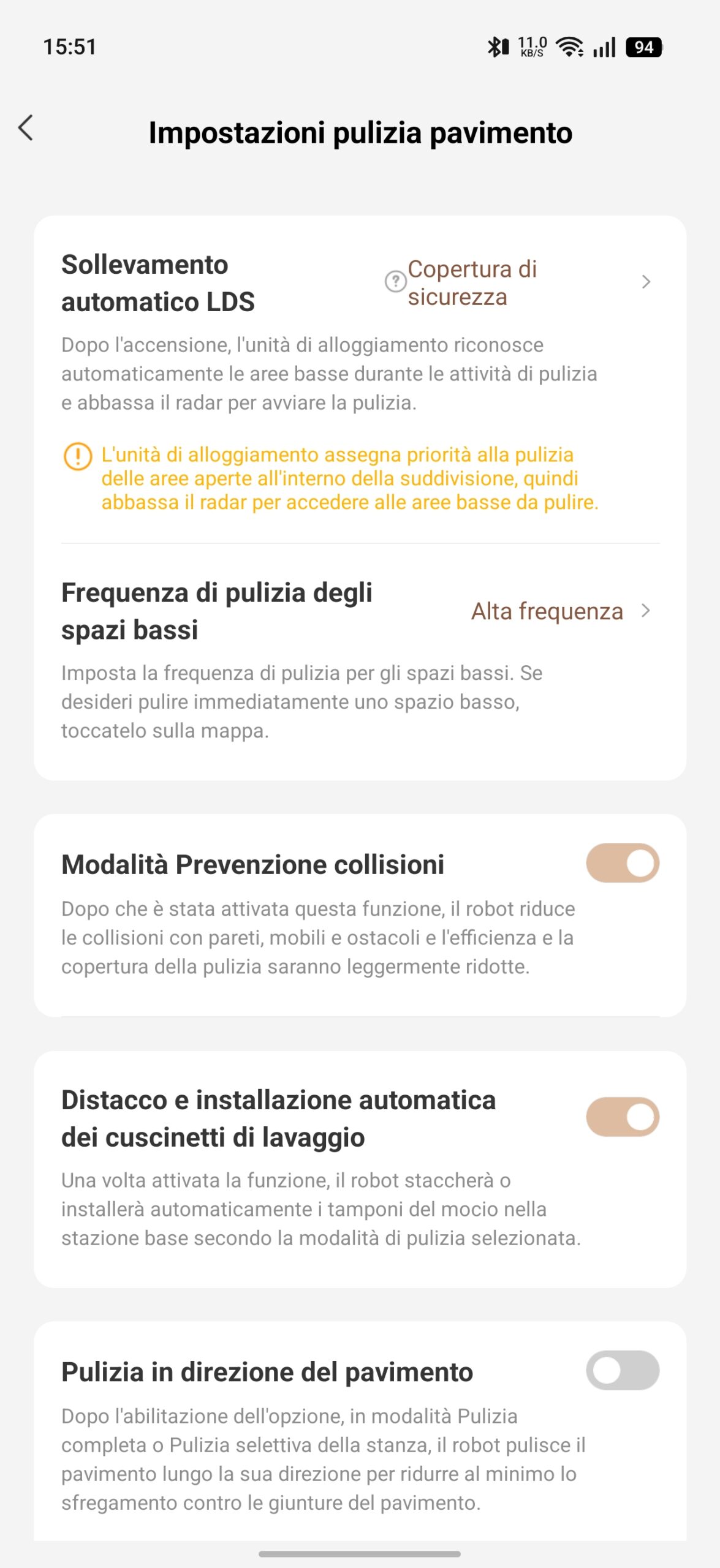Go back using the top-left arrow
The image size is (720, 1568).
click(26, 128)
